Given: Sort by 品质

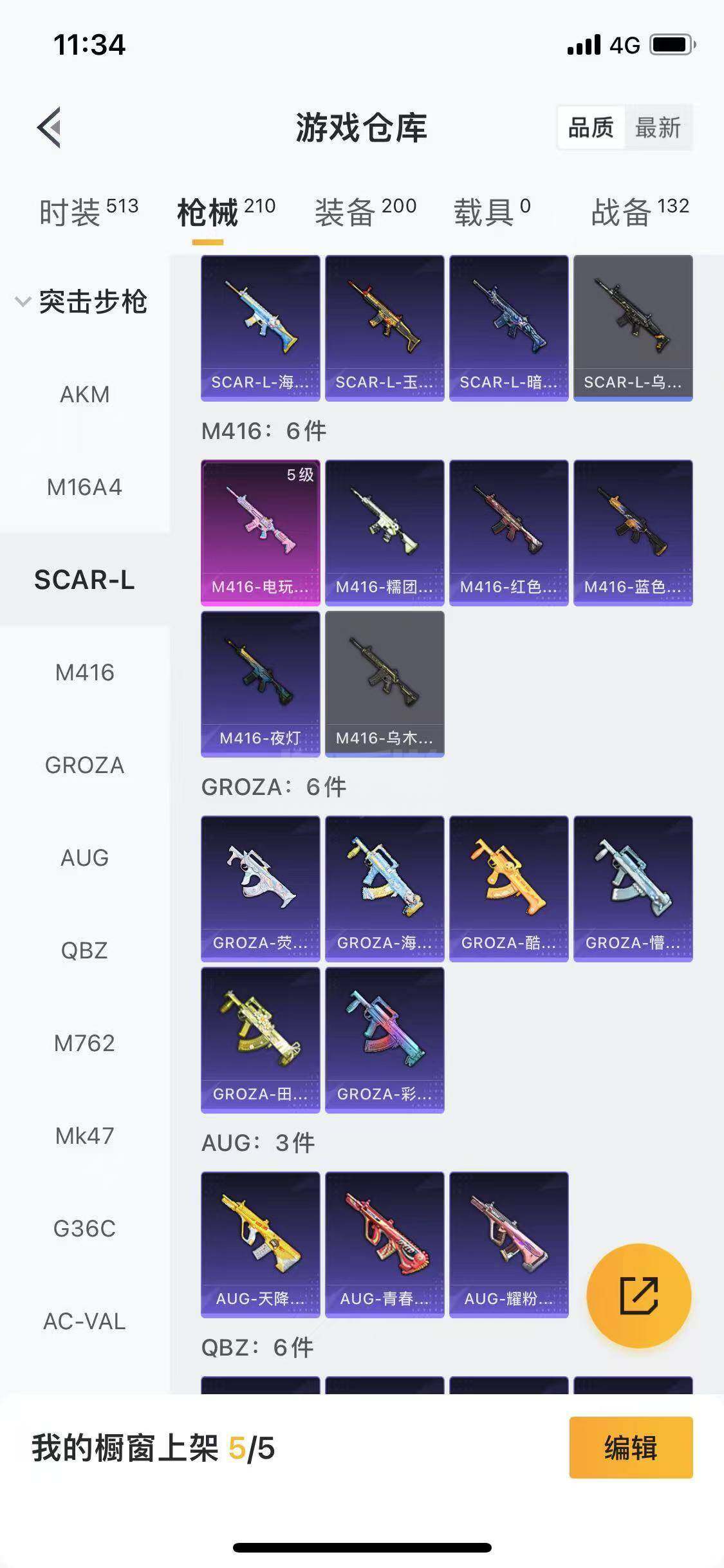Looking at the screenshot, I should click(x=591, y=127).
